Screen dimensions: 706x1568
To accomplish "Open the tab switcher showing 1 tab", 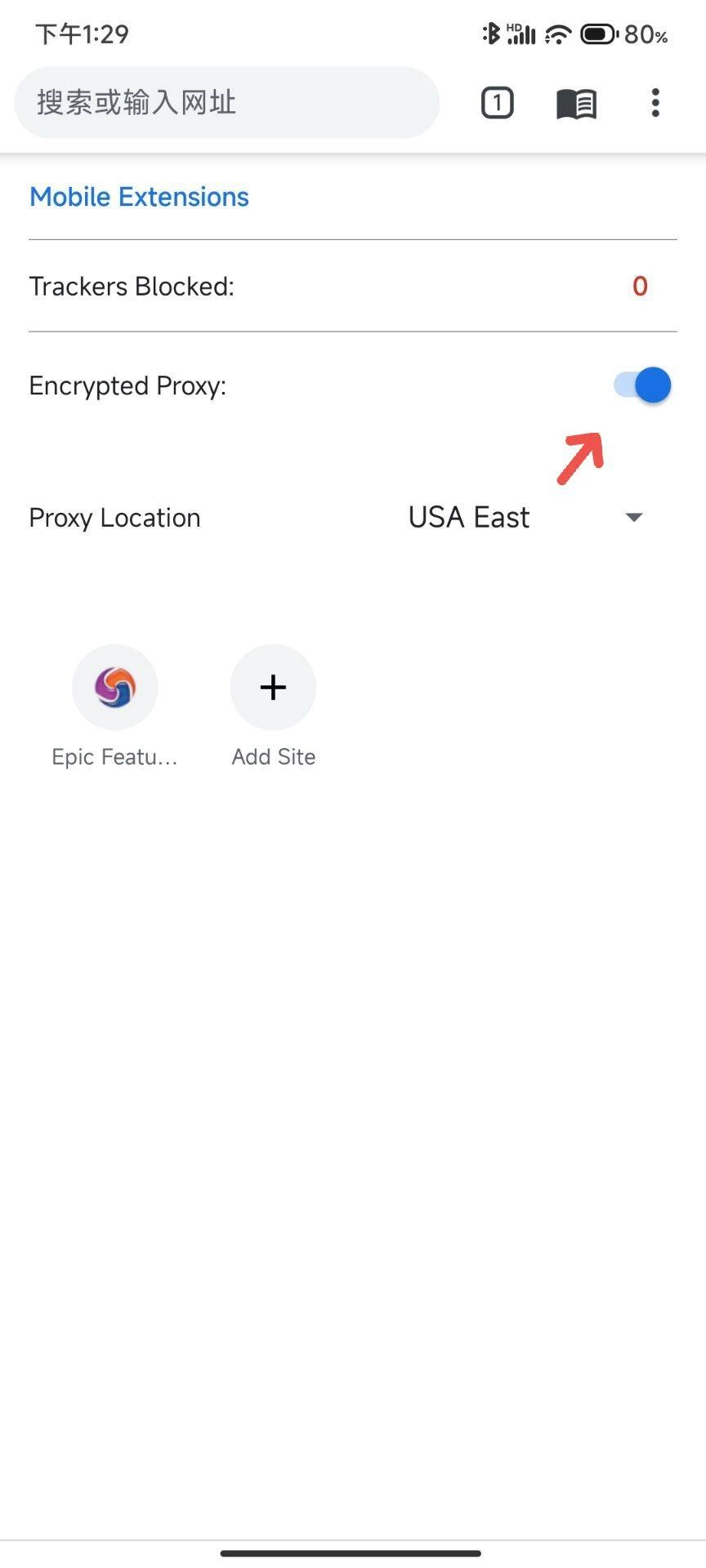I will pyautogui.click(x=497, y=102).
